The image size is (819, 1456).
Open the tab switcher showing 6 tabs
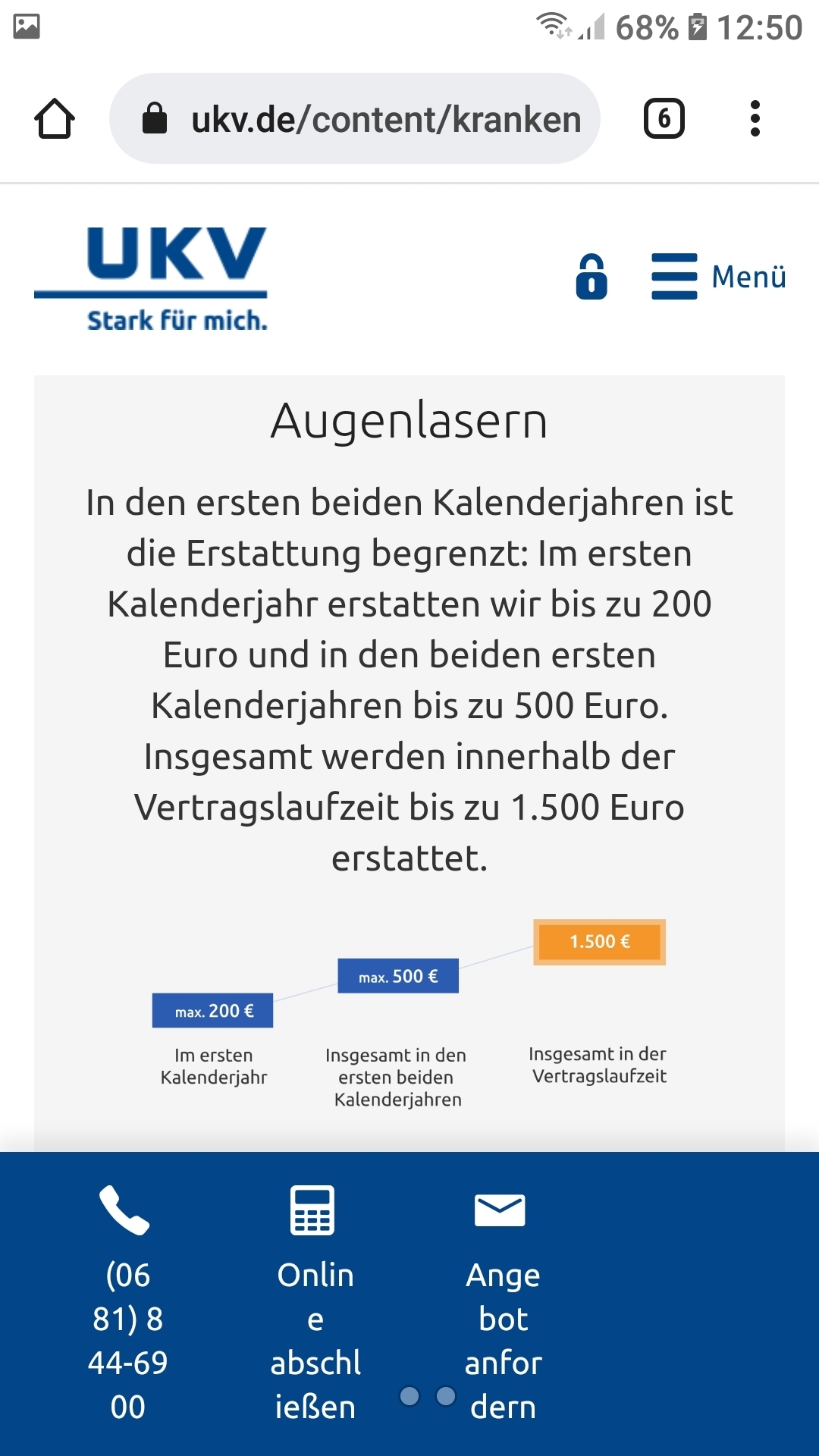point(664,119)
